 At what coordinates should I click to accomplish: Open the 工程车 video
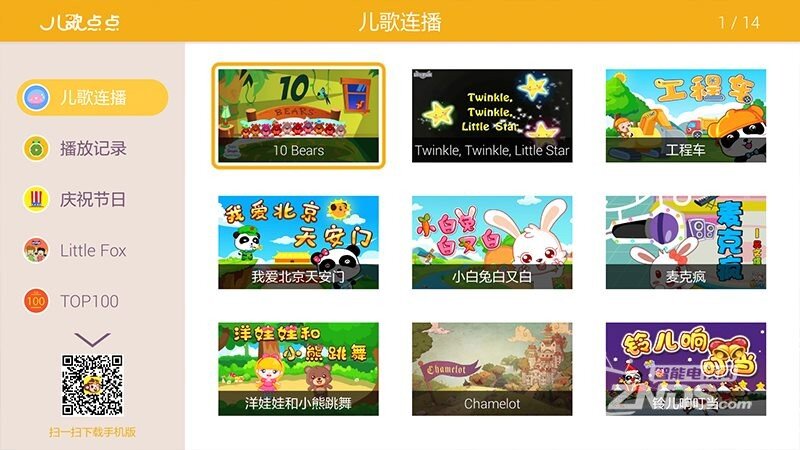click(685, 116)
